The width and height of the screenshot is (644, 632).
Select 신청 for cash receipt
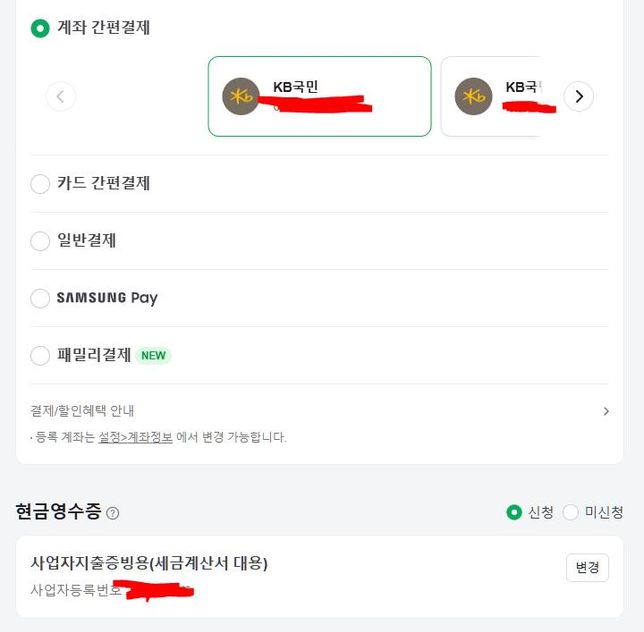tap(514, 512)
